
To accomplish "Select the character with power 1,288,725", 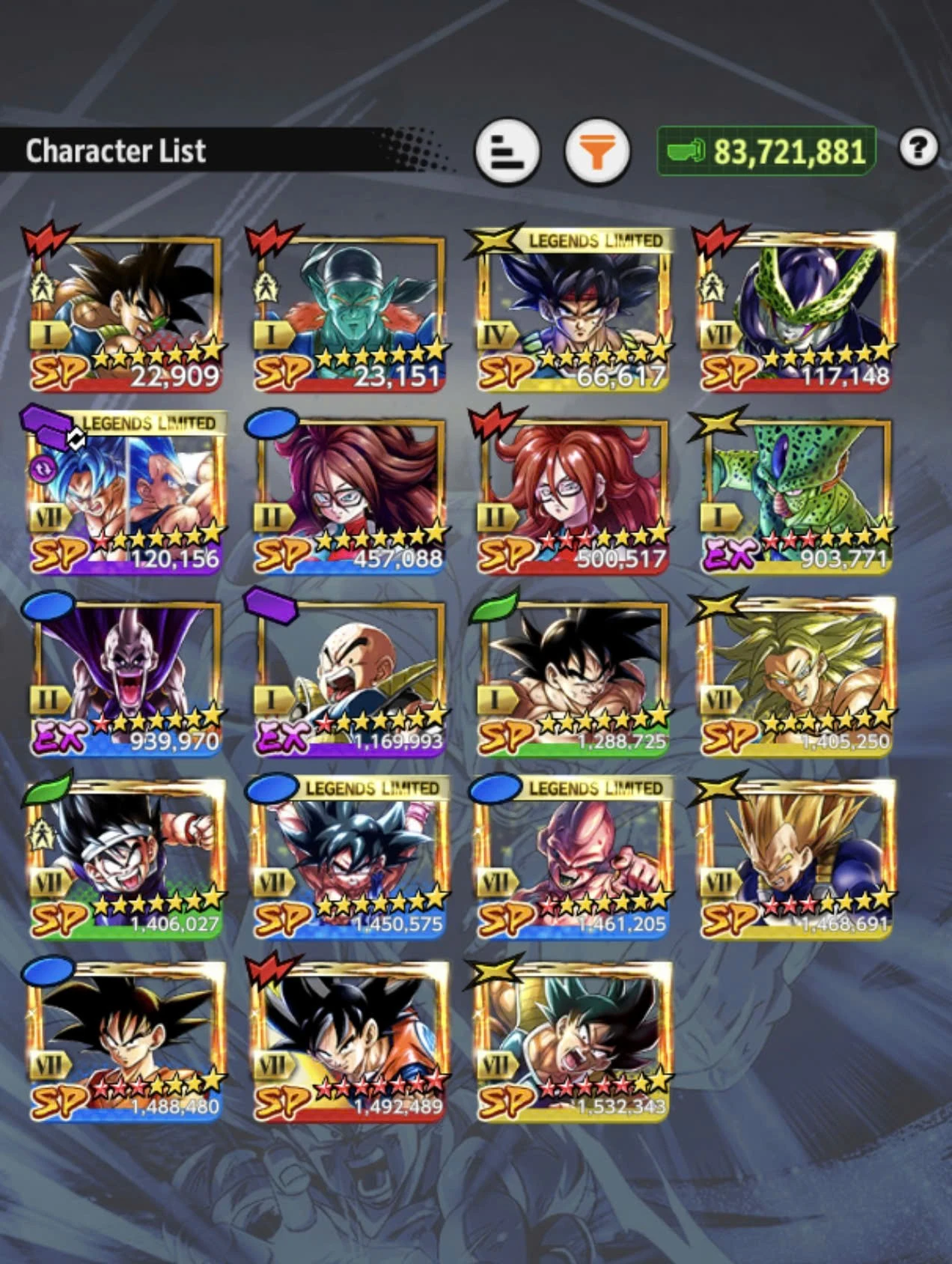I will [573, 678].
